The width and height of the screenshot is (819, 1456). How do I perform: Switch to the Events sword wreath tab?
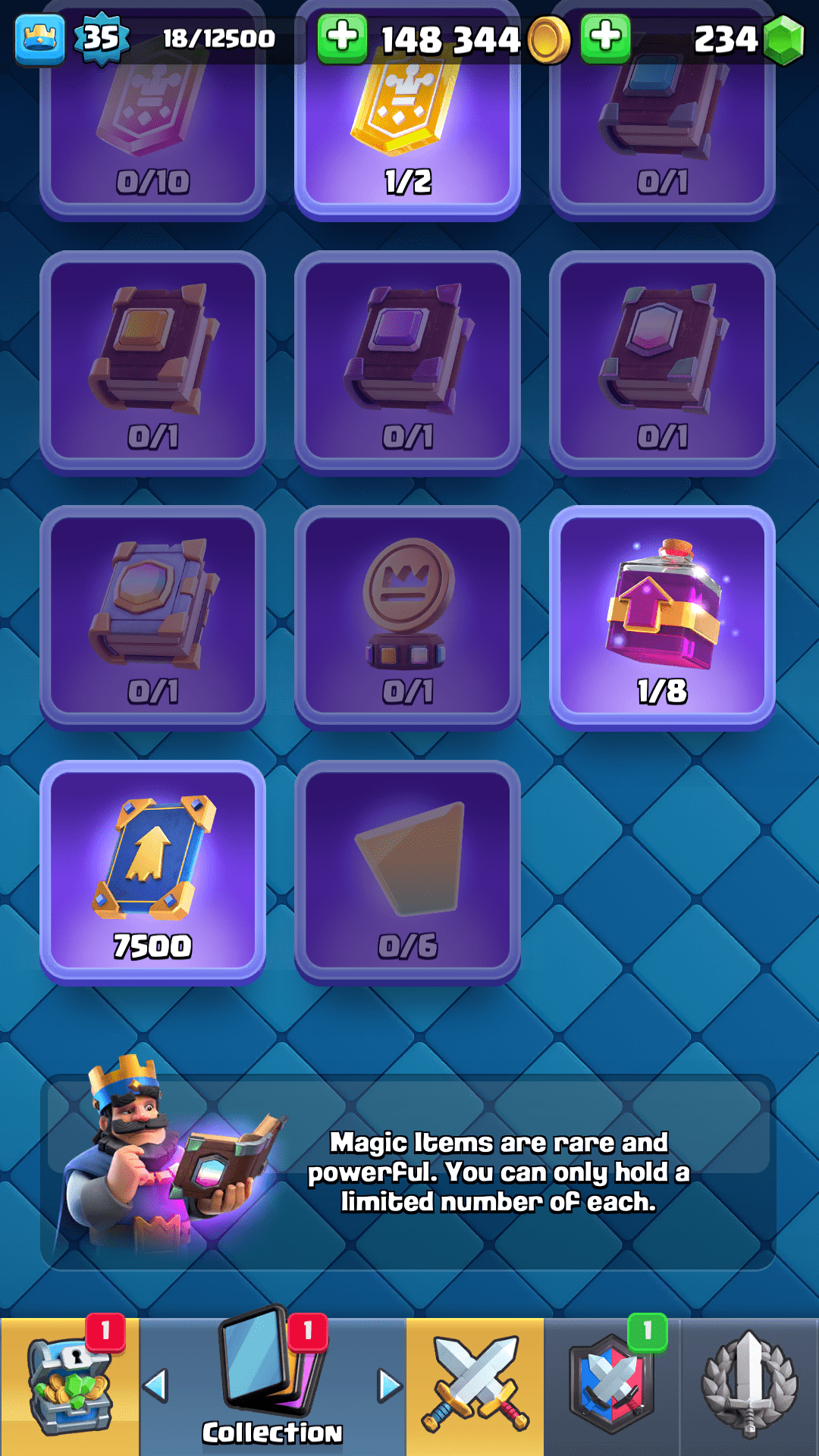coord(749,1386)
